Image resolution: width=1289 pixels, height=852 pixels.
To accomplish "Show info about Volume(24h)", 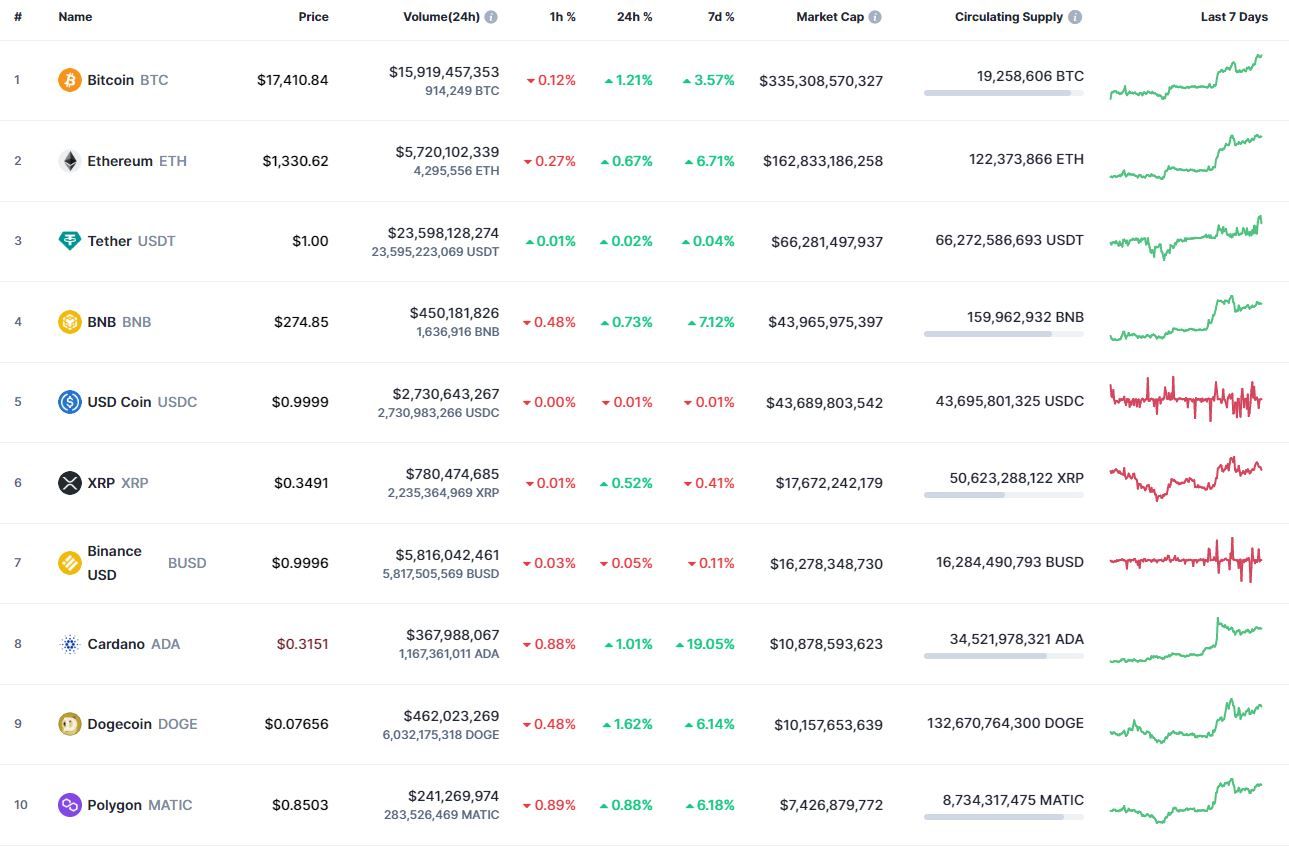I will tap(491, 17).
